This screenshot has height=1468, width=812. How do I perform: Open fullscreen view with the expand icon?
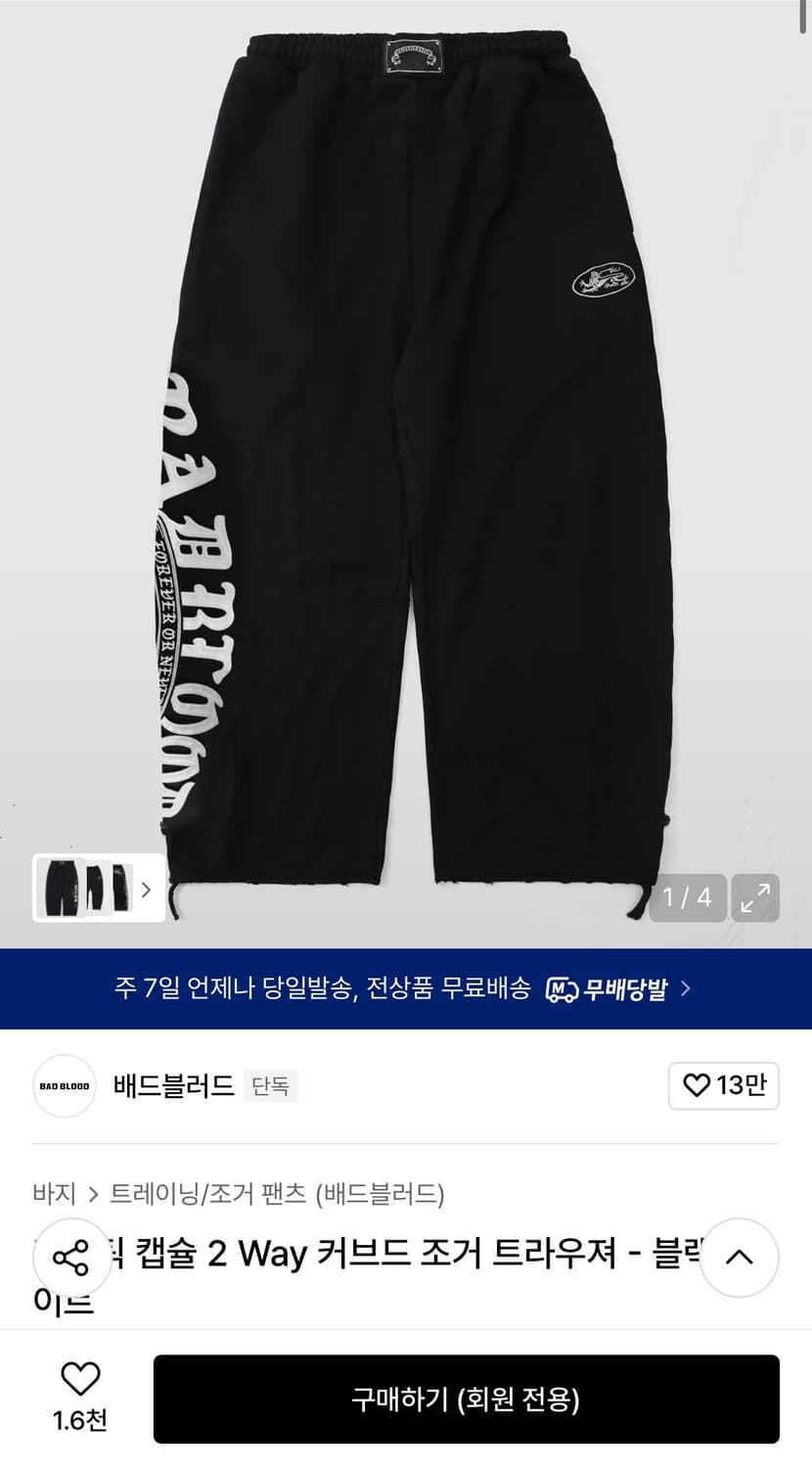click(755, 895)
